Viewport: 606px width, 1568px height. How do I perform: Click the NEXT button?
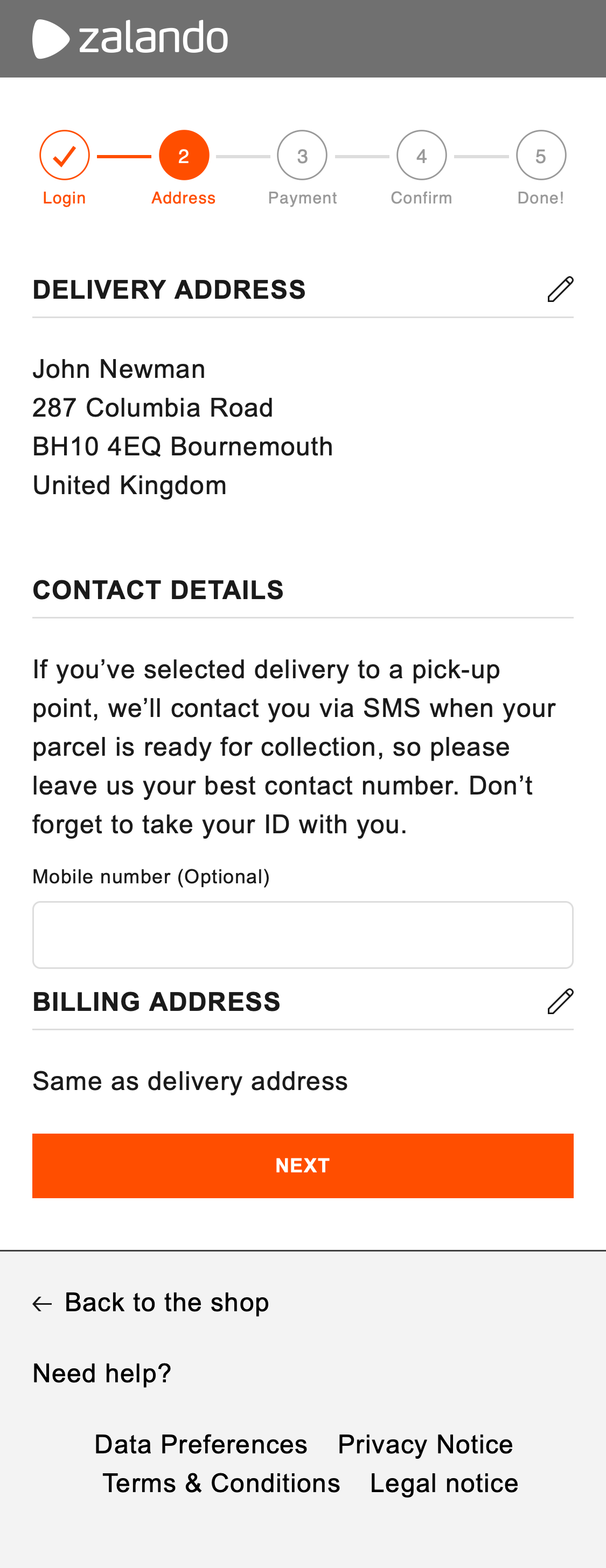tap(303, 1165)
